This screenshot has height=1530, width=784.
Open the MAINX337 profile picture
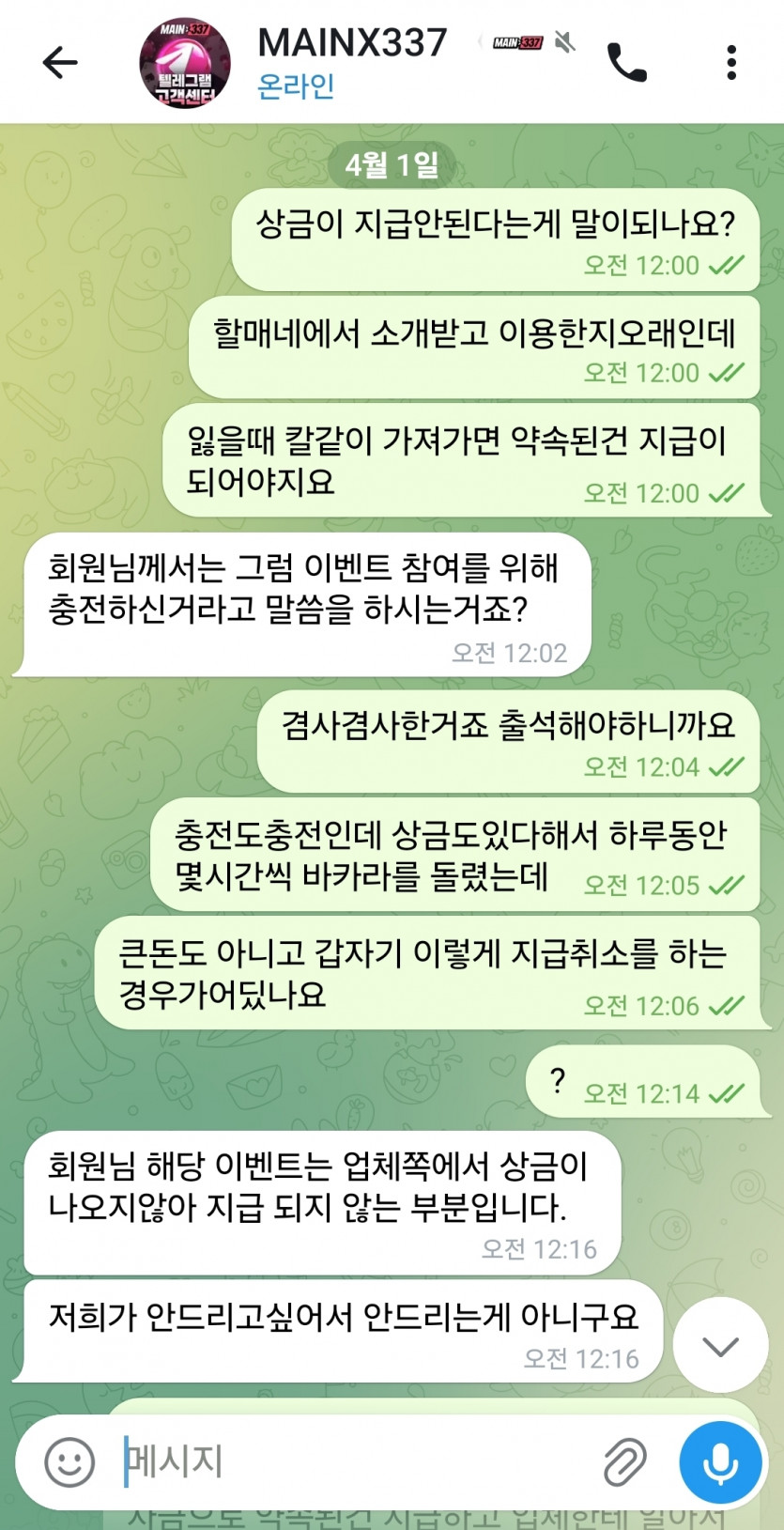tap(184, 63)
